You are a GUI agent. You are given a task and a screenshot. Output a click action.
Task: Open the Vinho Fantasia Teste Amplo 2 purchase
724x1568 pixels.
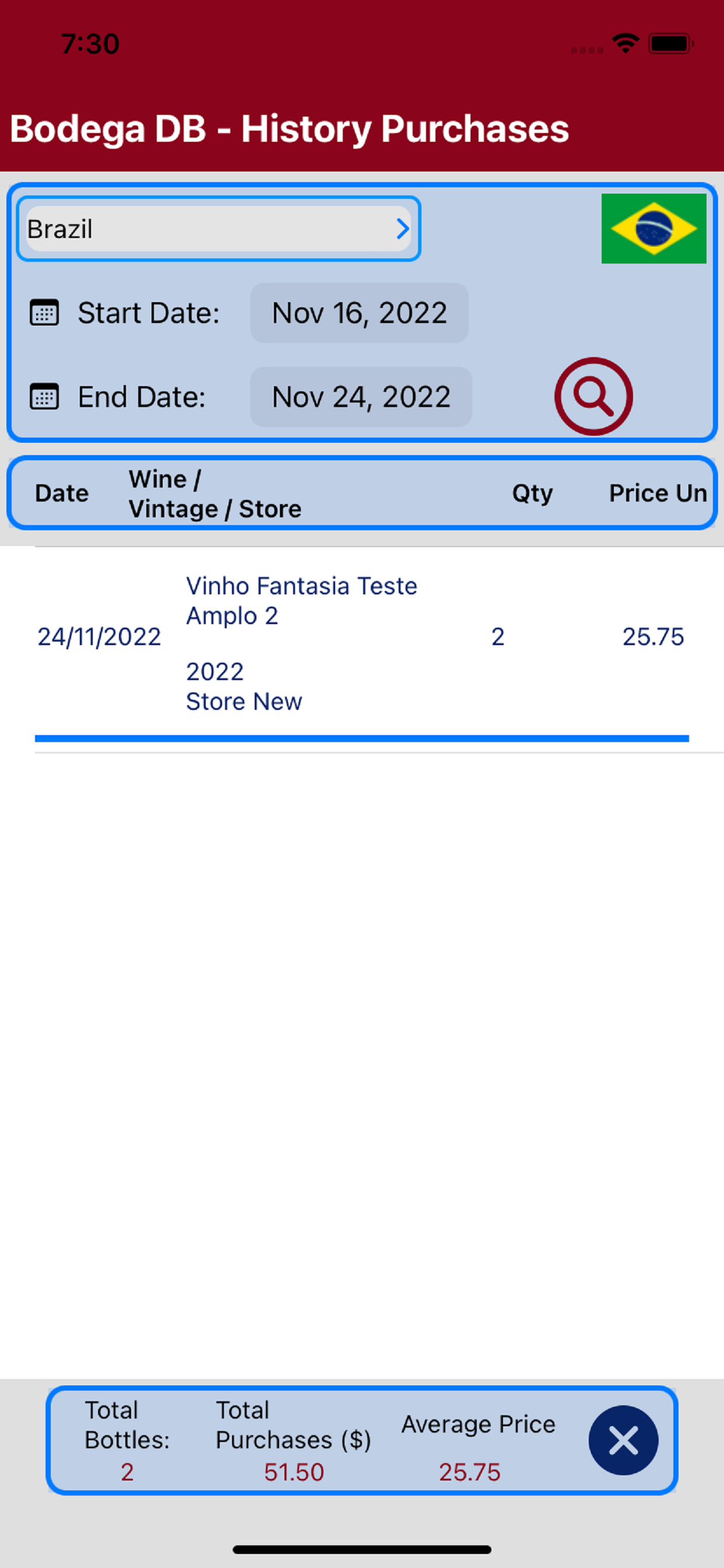[x=361, y=643]
